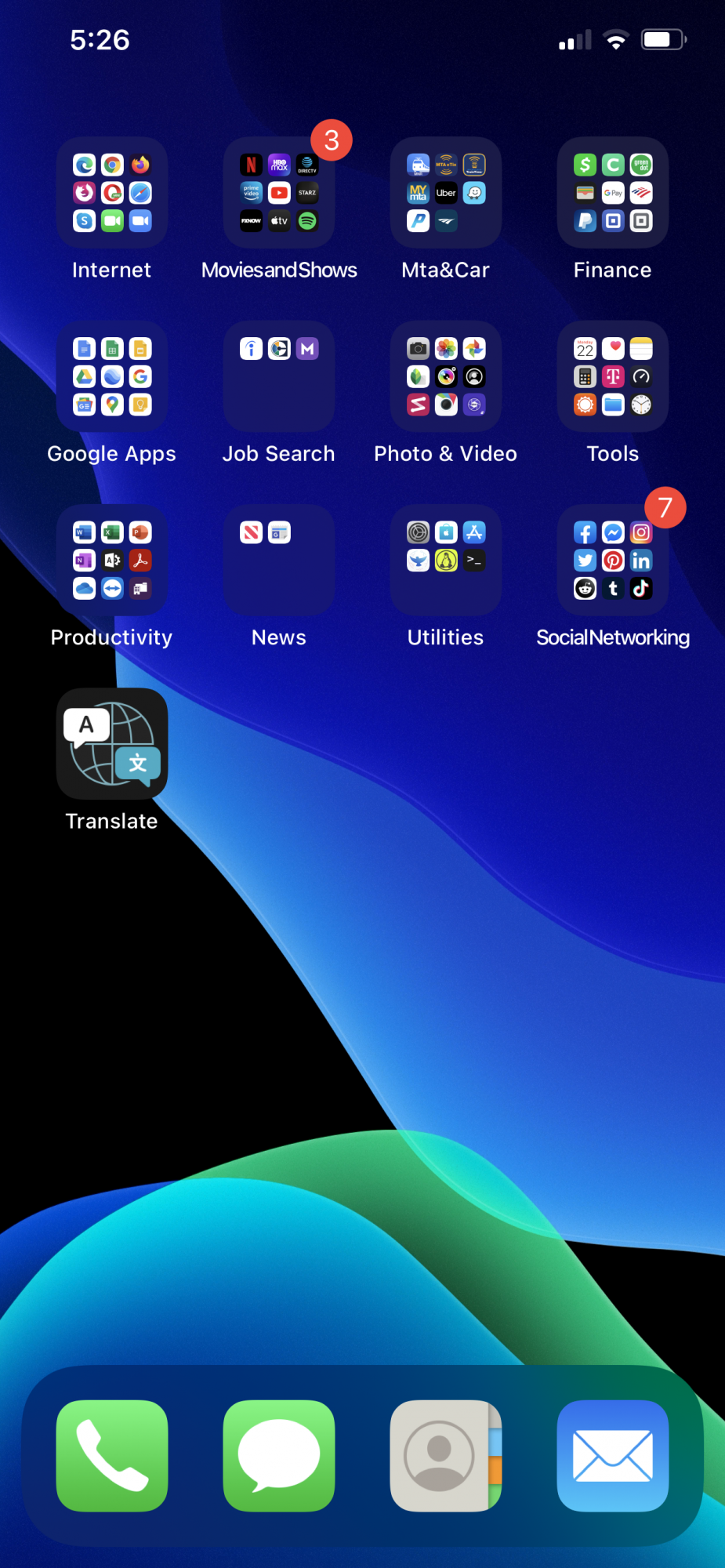
Task: Open the Mta&Car folder
Action: point(446,193)
